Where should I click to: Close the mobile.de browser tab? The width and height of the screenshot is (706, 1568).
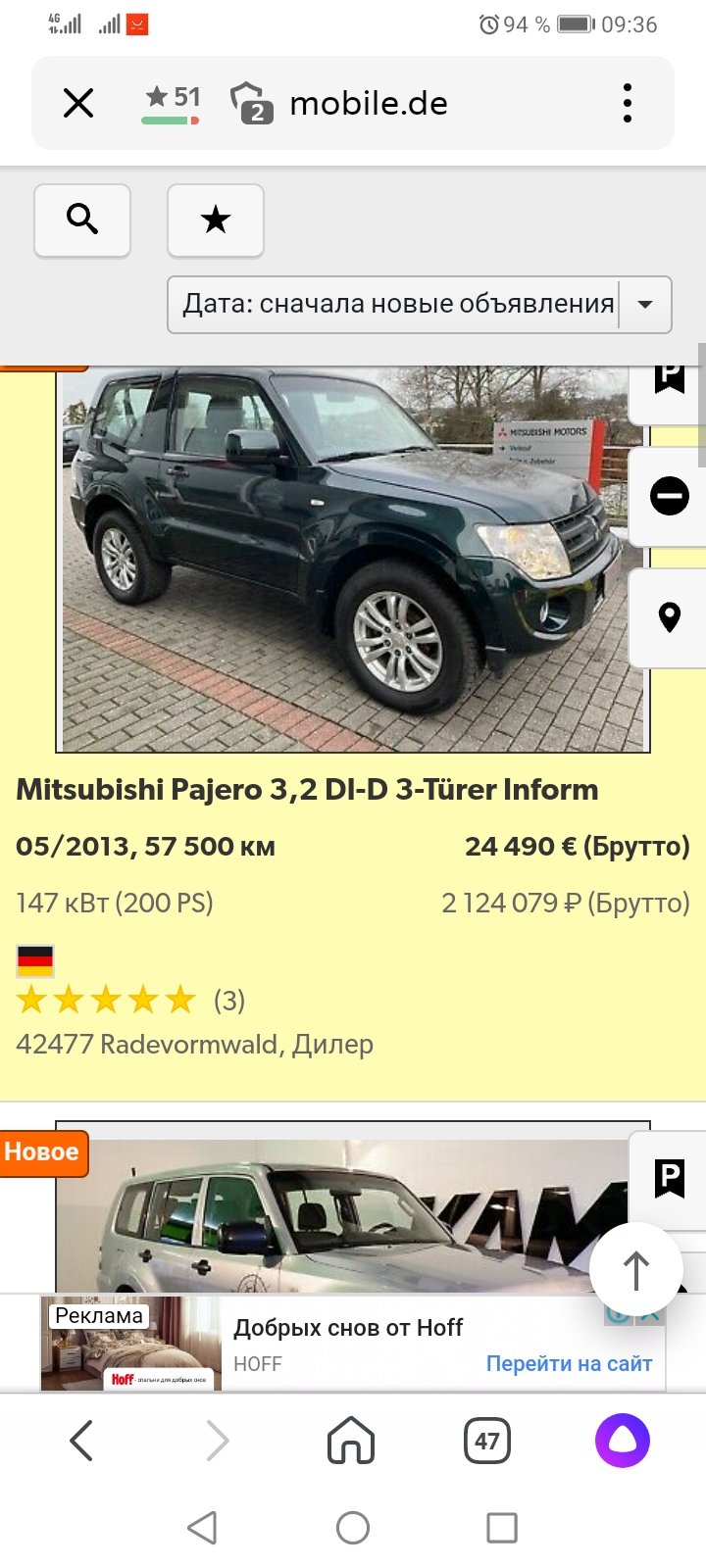click(78, 103)
